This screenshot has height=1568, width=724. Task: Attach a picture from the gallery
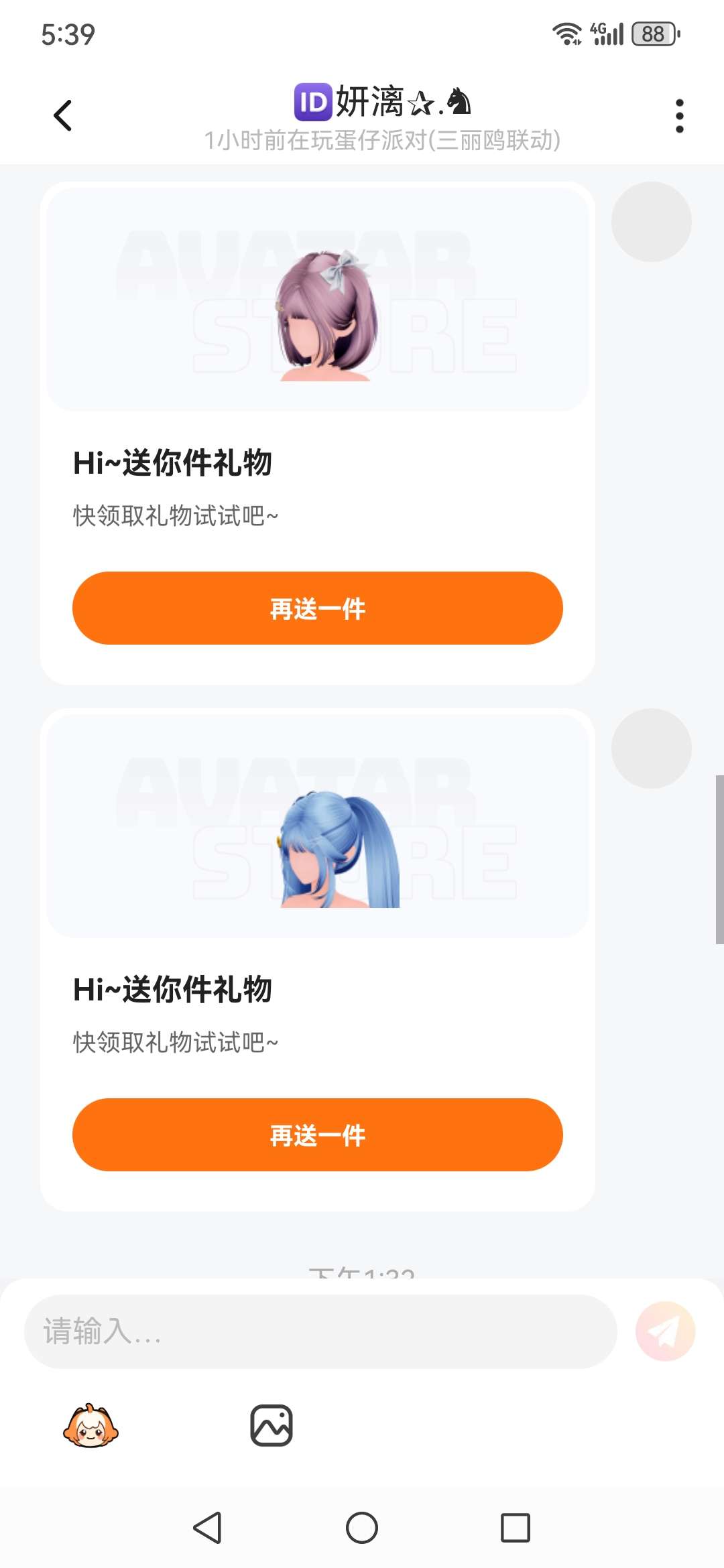pyautogui.click(x=271, y=1425)
